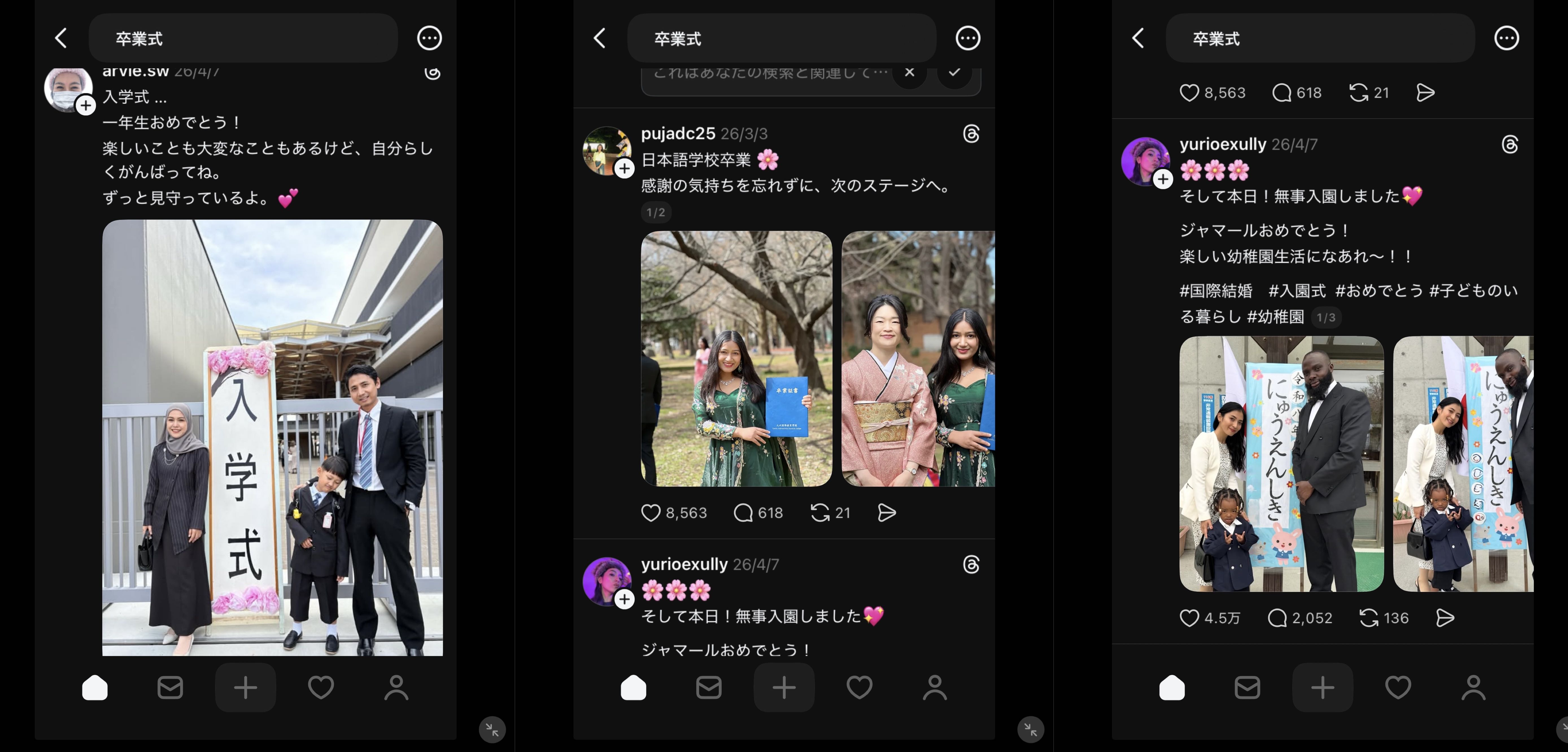The width and height of the screenshot is (1568, 752).
Task: Share yurioexully's post next to 136 reposts
Action: [1445, 618]
